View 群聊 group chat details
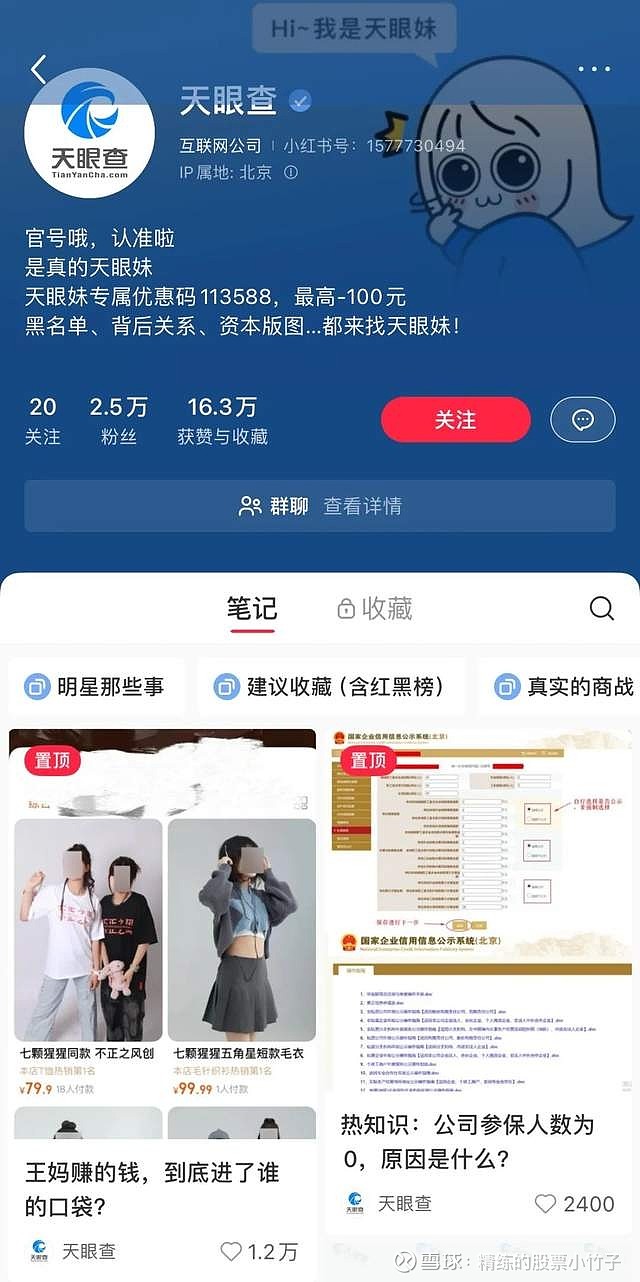The height and width of the screenshot is (1282, 640). 320,506
